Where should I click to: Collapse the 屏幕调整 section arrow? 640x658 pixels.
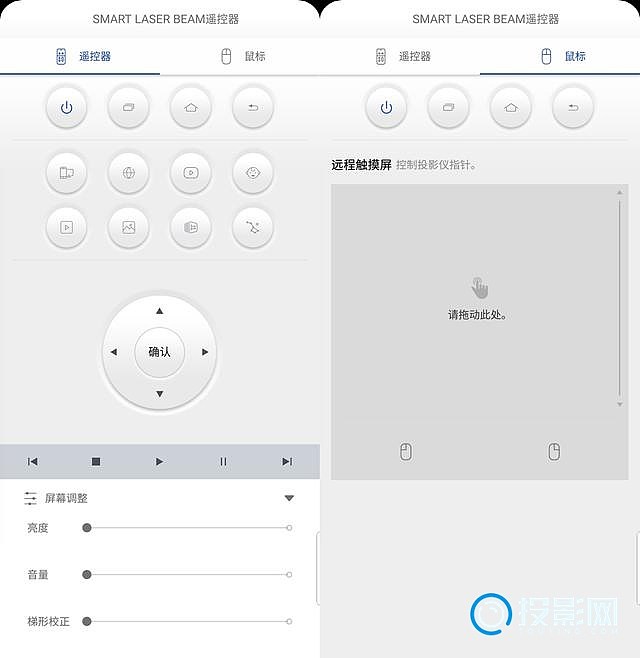point(289,498)
